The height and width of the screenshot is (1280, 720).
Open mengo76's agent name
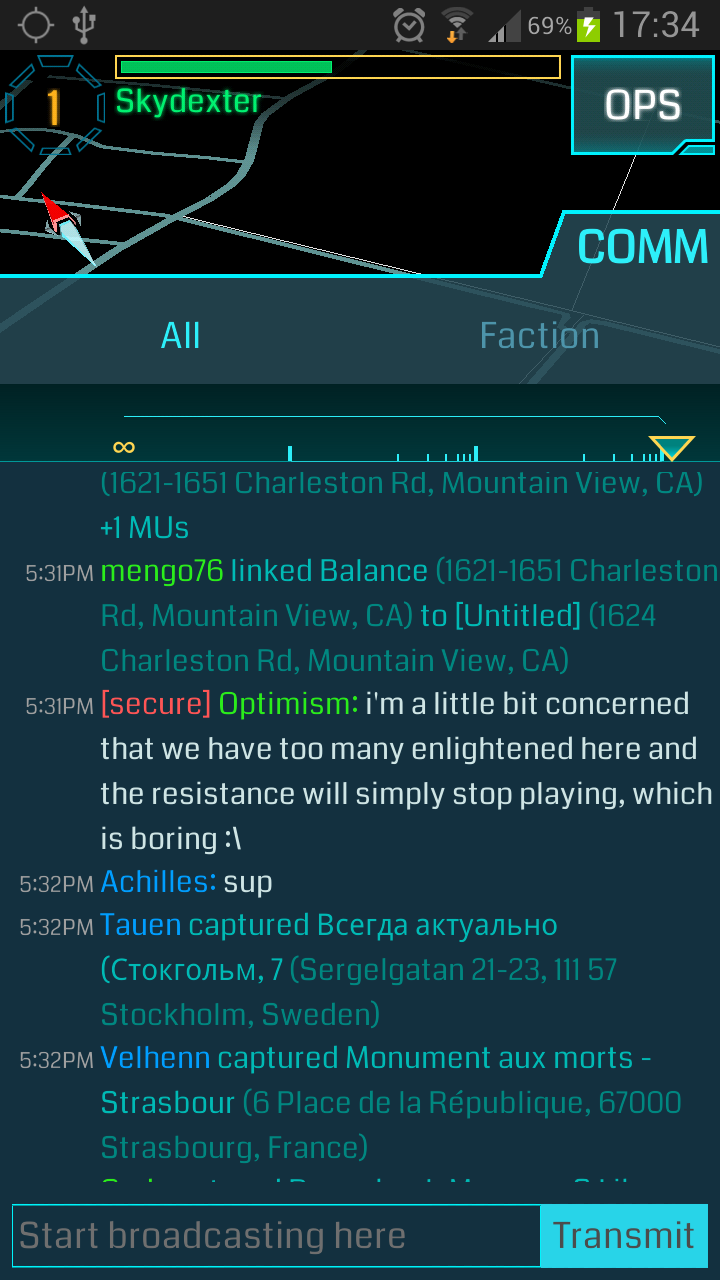(162, 571)
